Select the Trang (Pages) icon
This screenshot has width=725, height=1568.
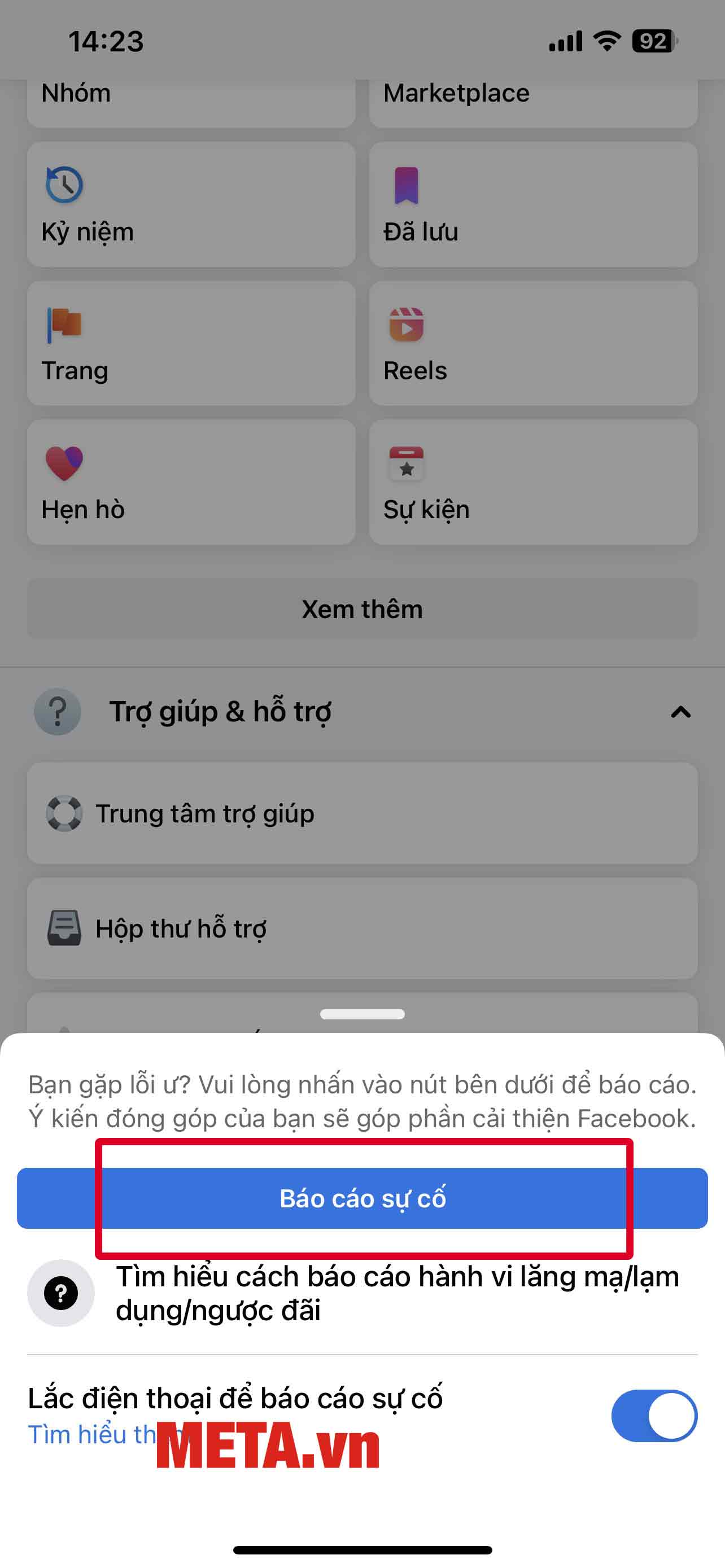[x=63, y=325]
